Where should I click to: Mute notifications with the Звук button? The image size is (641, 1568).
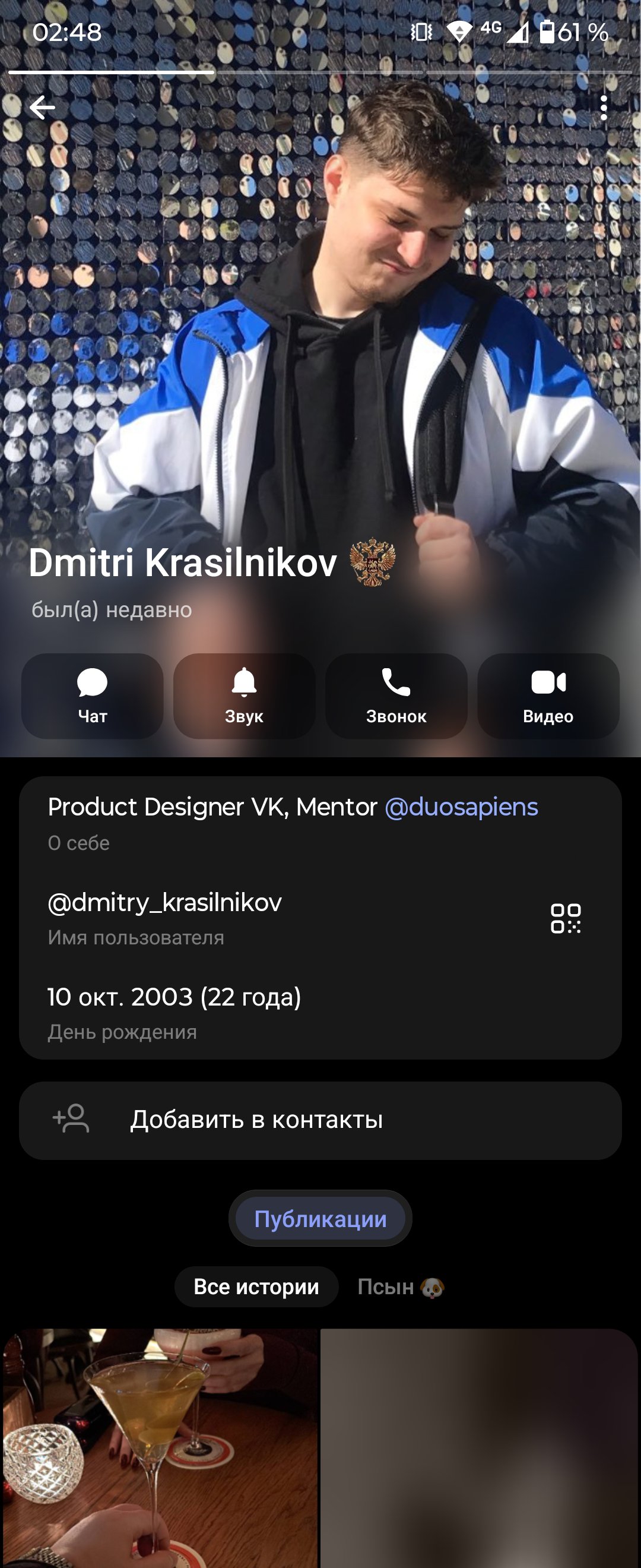click(244, 696)
